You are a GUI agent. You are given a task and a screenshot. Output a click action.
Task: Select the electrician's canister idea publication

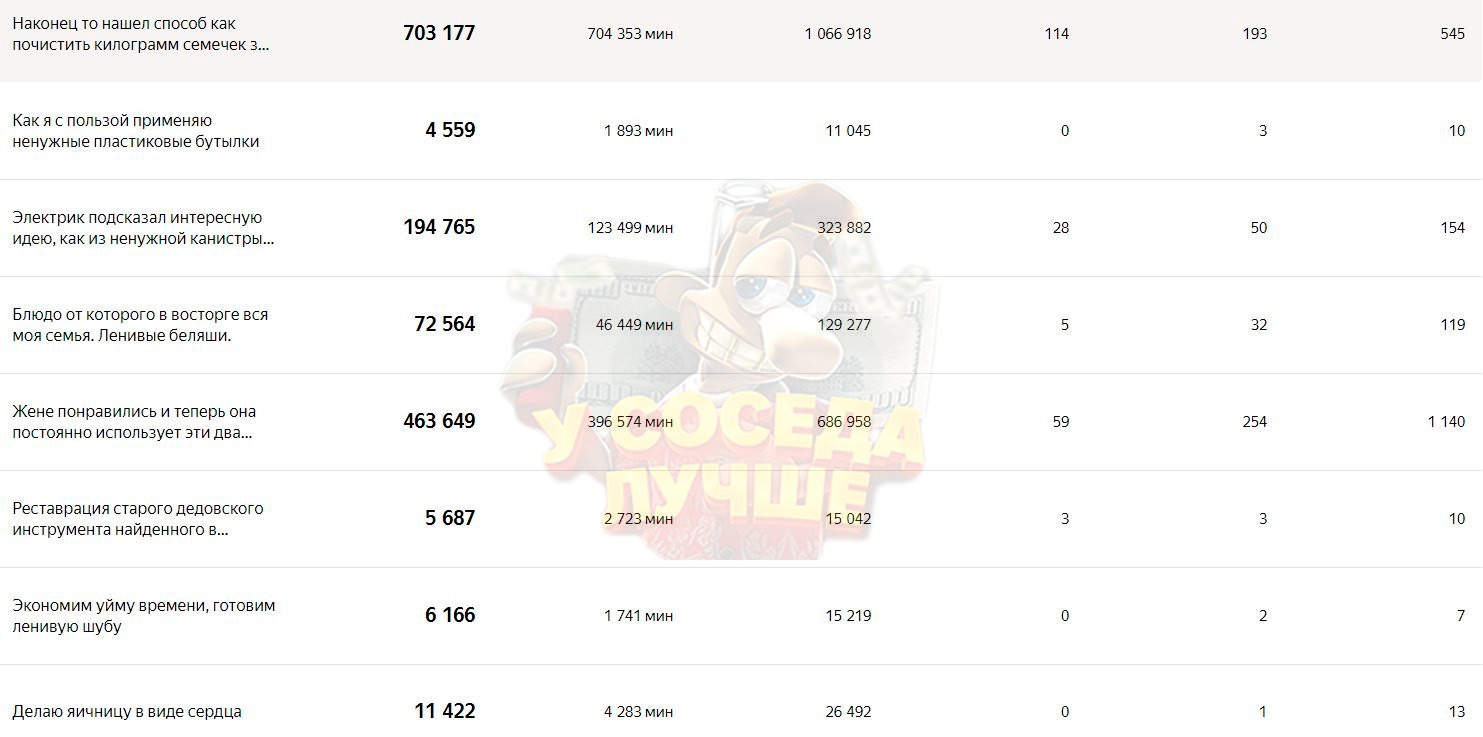(x=142, y=228)
